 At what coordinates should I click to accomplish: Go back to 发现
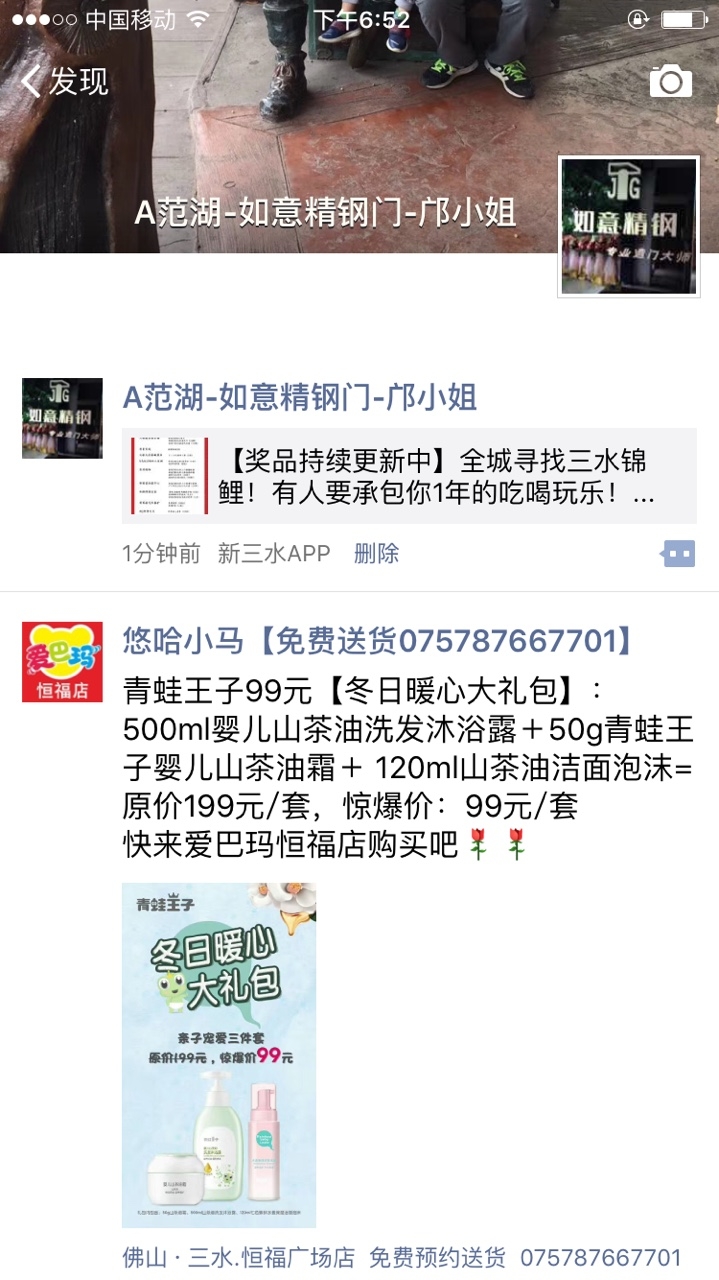(x=65, y=82)
